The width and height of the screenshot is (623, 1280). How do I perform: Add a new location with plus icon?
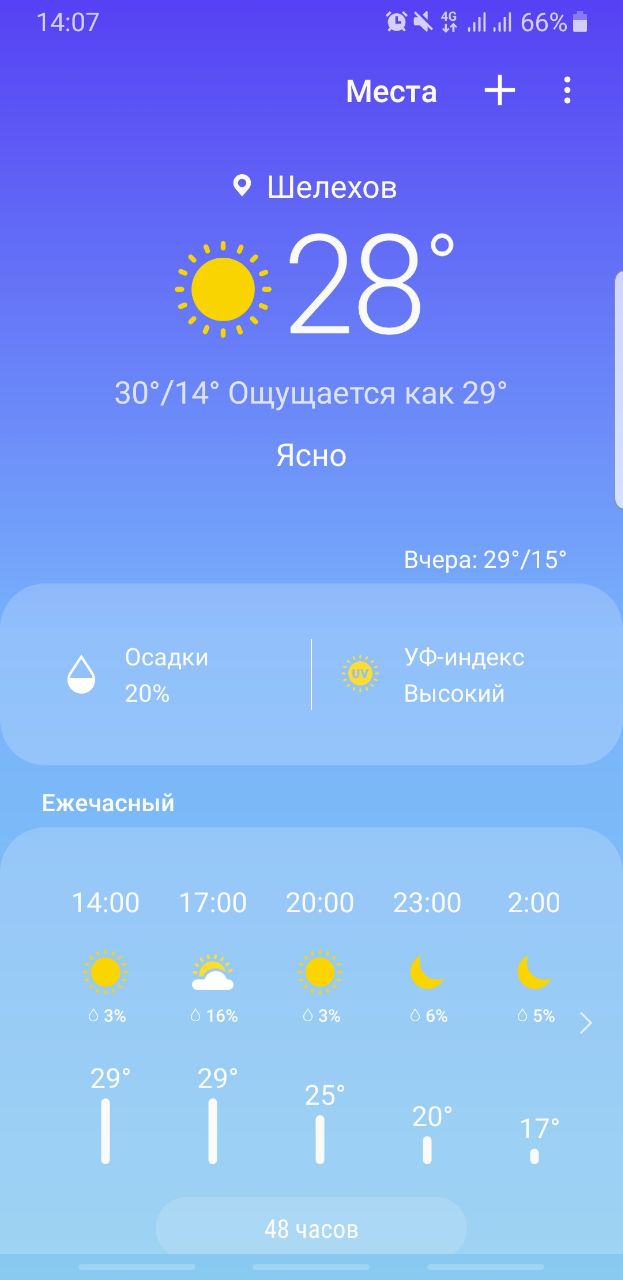pyautogui.click(x=500, y=91)
